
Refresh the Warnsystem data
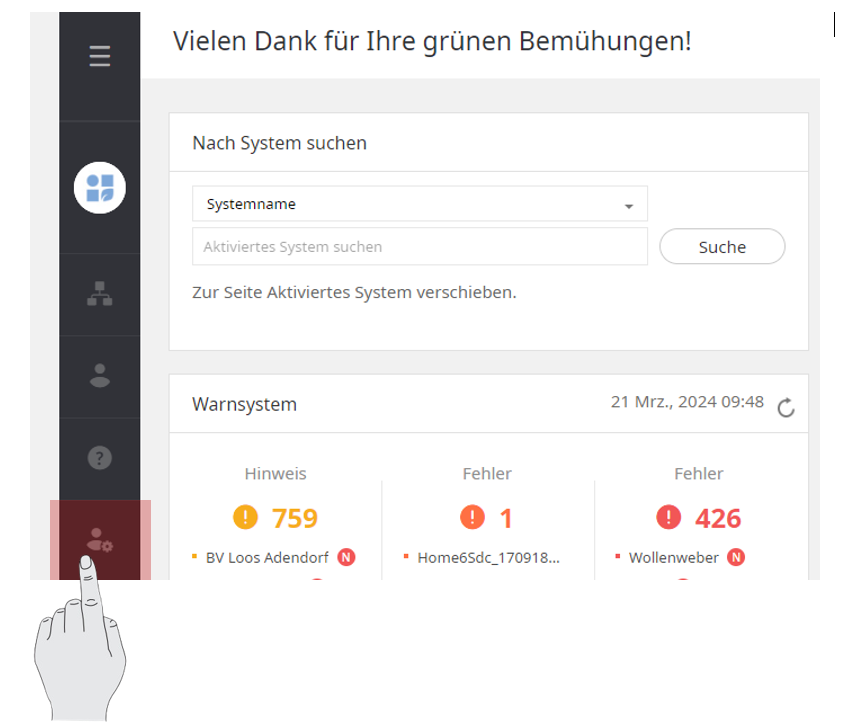[786, 407]
